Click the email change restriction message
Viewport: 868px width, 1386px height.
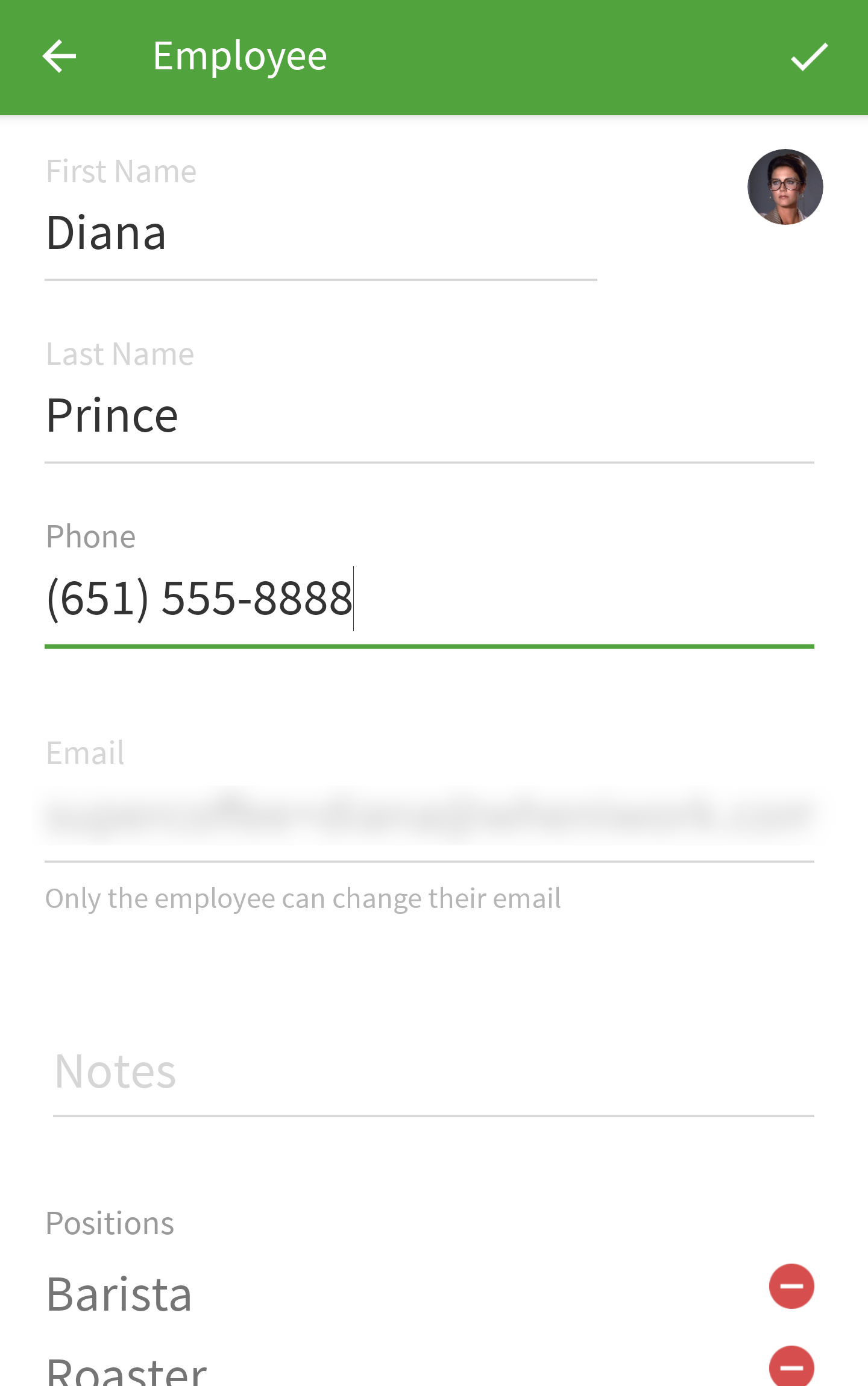point(303,897)
